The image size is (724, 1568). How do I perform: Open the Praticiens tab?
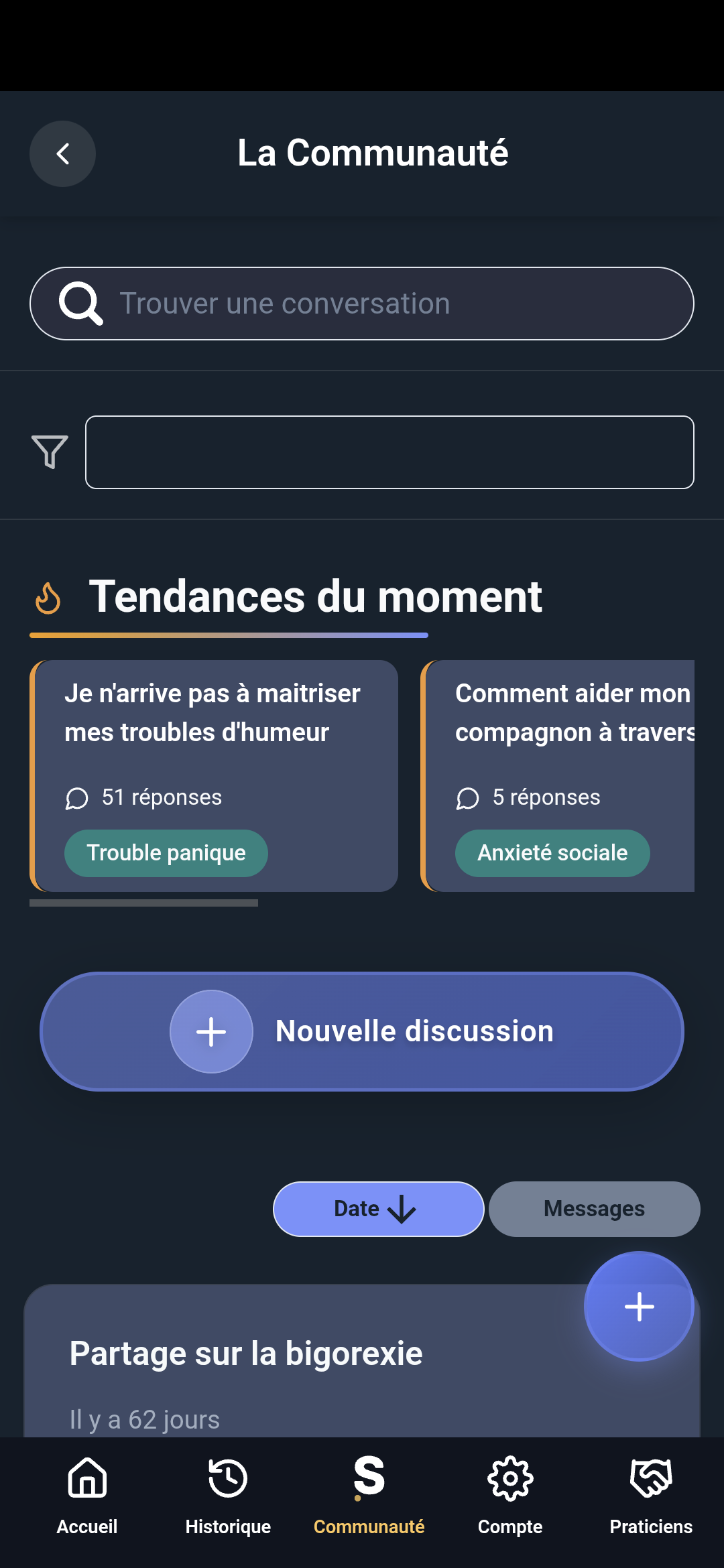point(651,1496)
